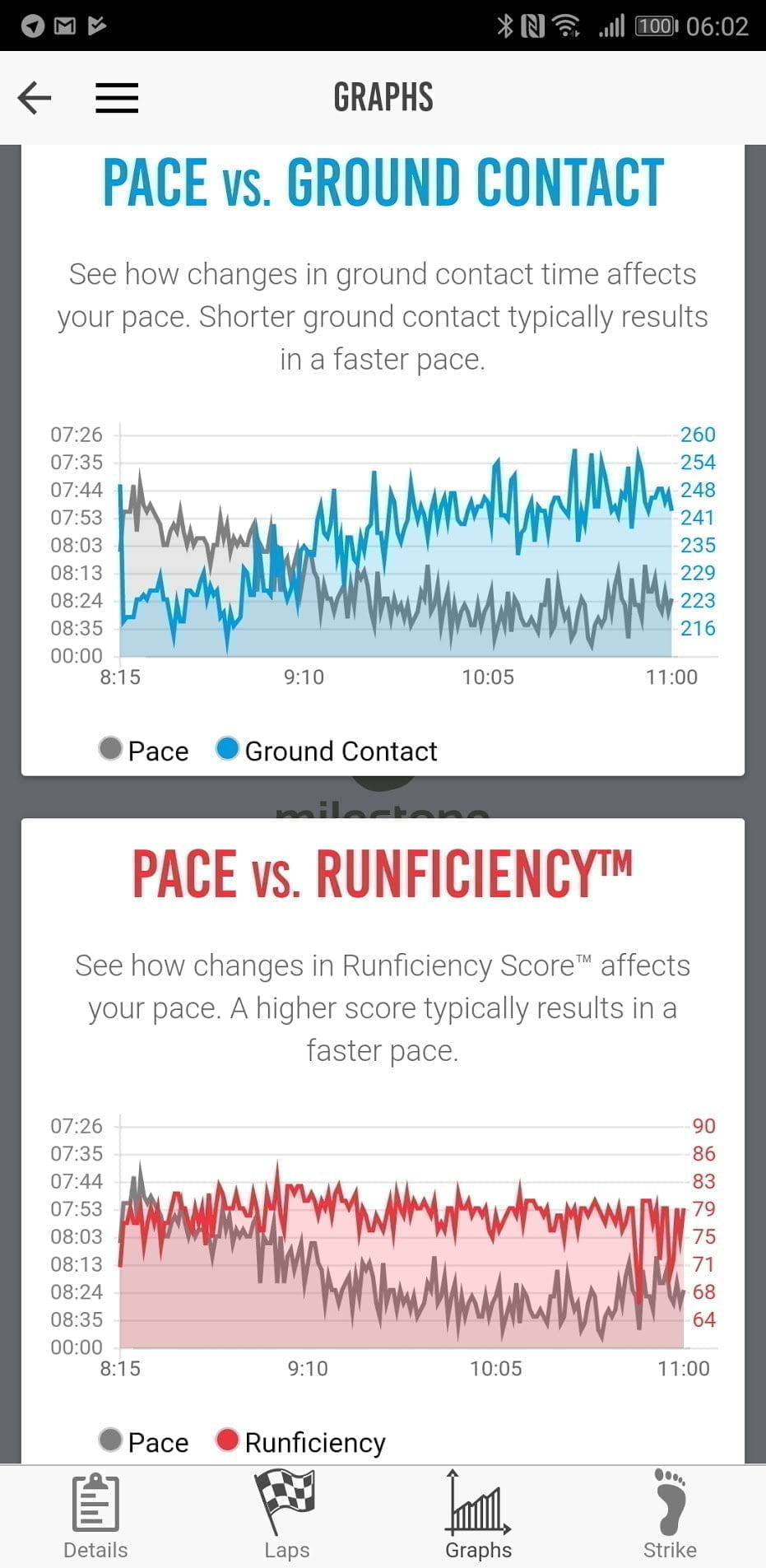Screen dimensions: 766x1568
Task: Select the Graphs tab
Action: coord(478,1516)
